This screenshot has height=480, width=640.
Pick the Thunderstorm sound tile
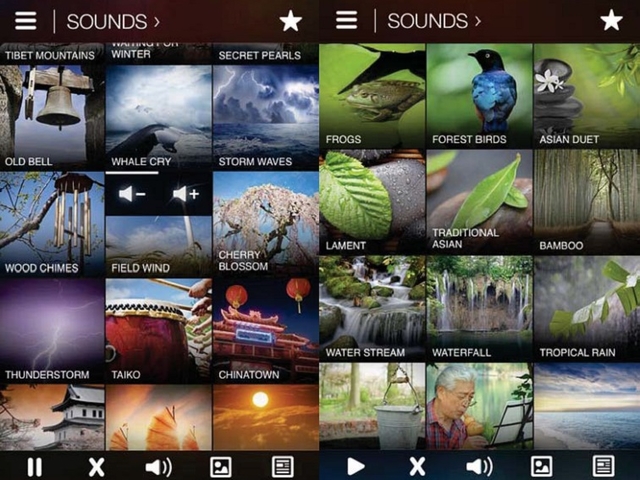pos(52,331)
